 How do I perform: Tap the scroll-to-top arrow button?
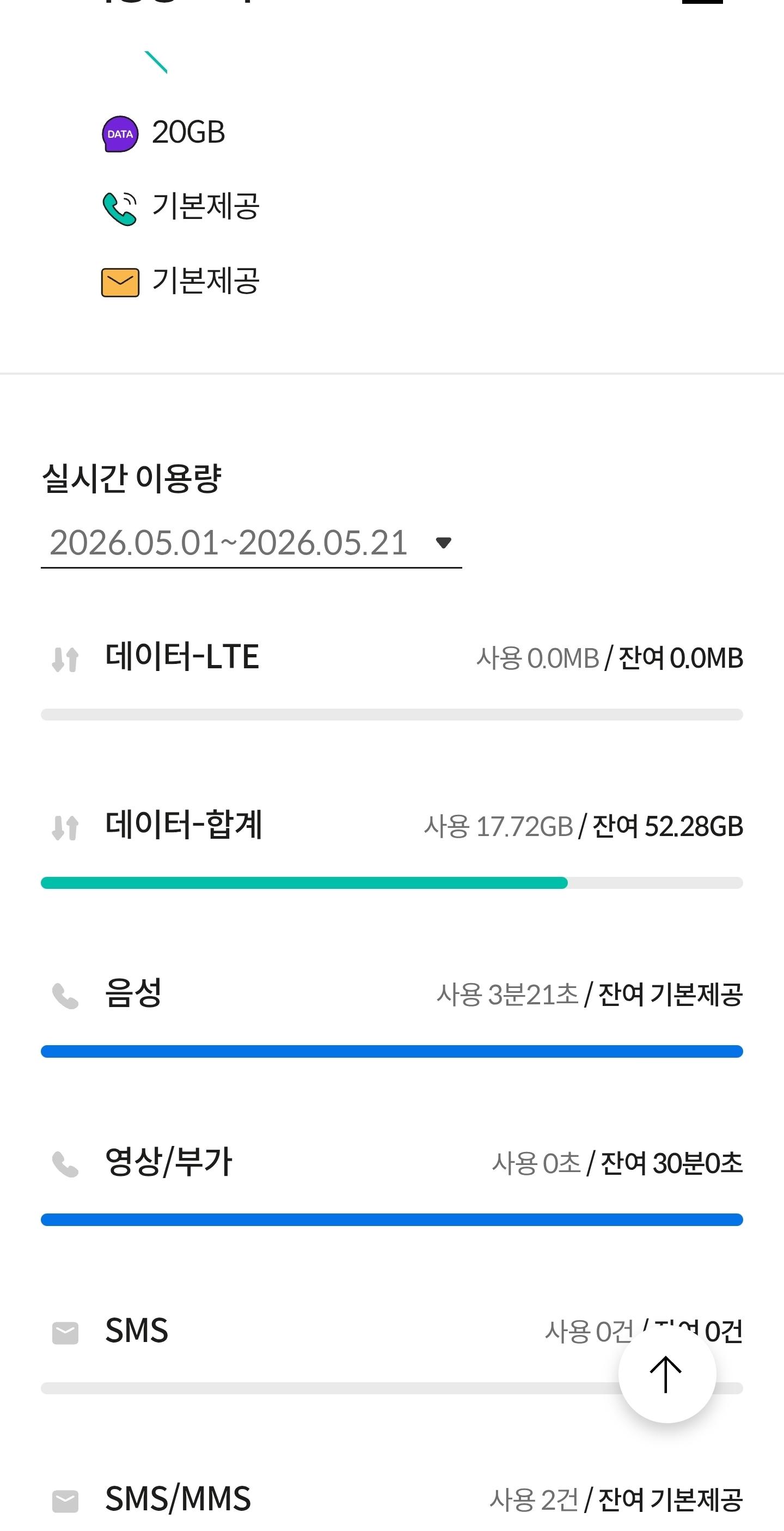tap(667, 1374)
